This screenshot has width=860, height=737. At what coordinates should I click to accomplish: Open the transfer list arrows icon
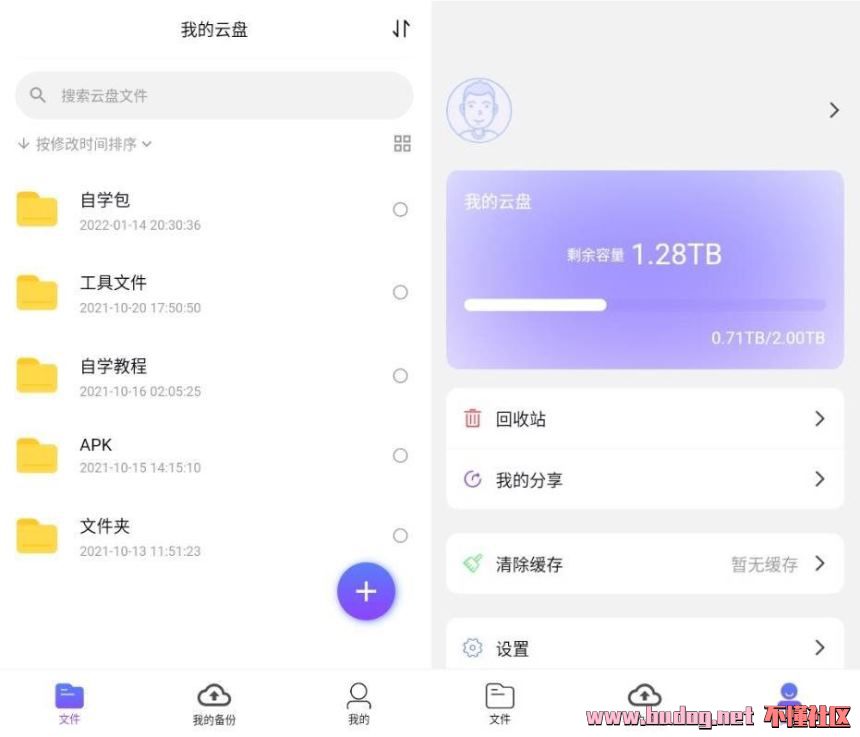click(x=401, y=29)
